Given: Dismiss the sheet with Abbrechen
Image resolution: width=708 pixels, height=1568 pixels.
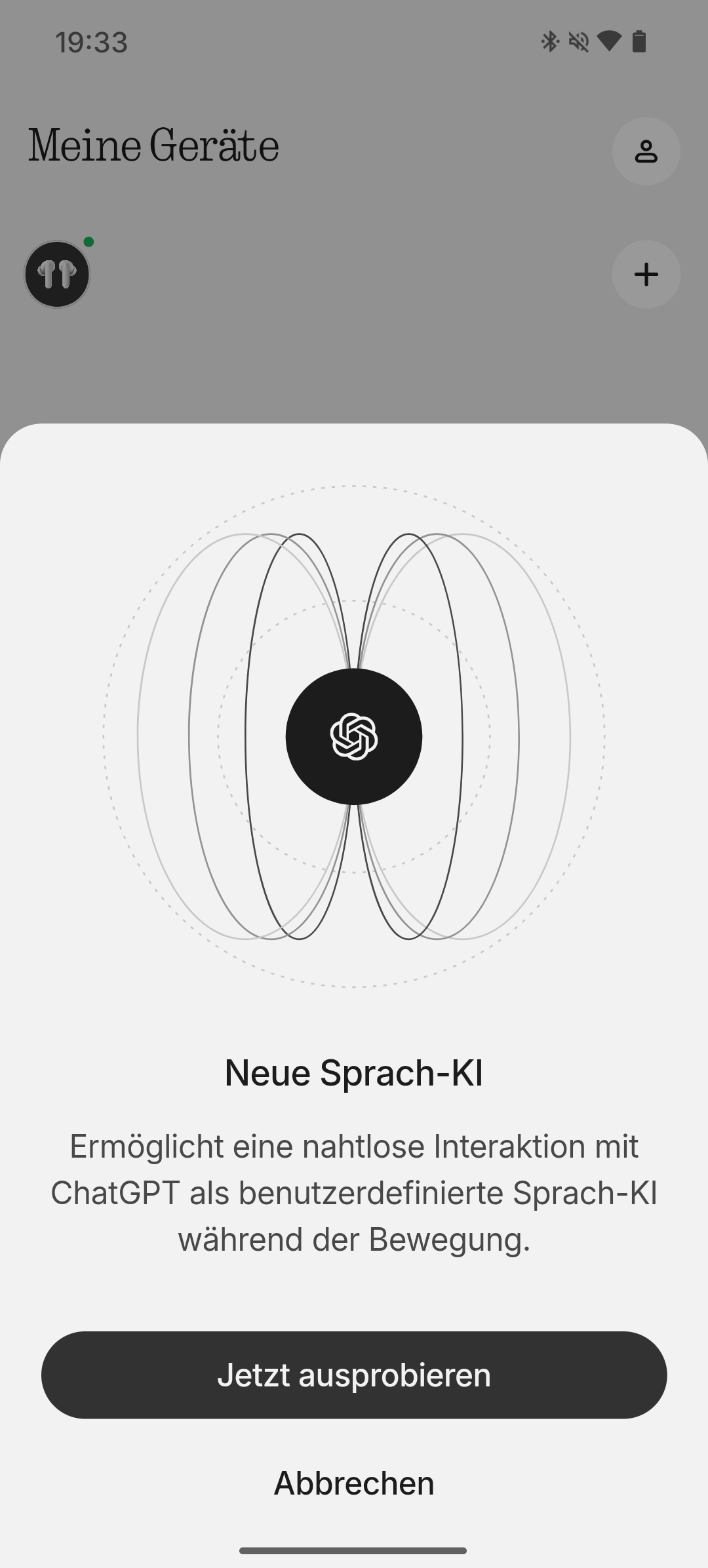Looking at the screenshot, I should click(354, 1483).
